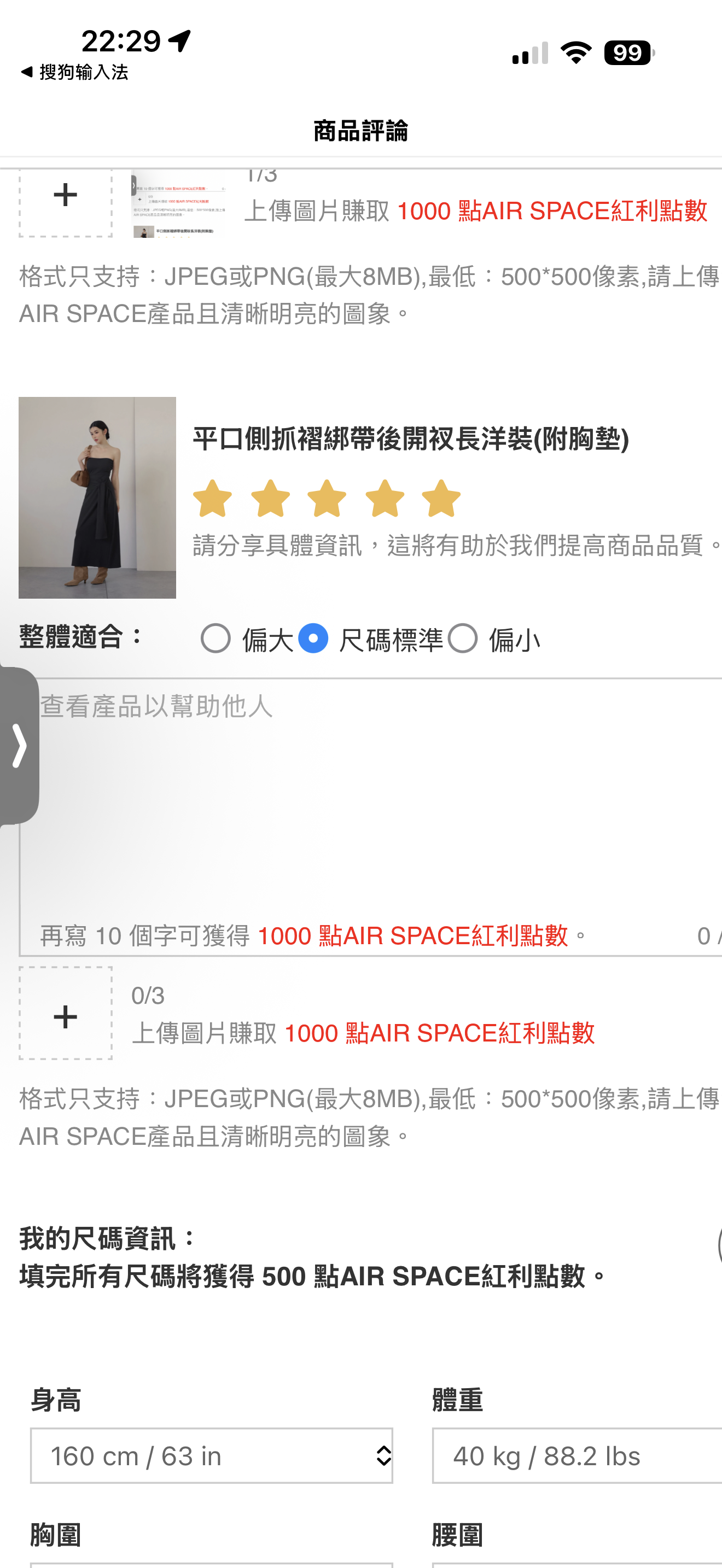Select the 尺碼標準 fit option
Viewport: 722px width, 1568px height.
[313, 639]
